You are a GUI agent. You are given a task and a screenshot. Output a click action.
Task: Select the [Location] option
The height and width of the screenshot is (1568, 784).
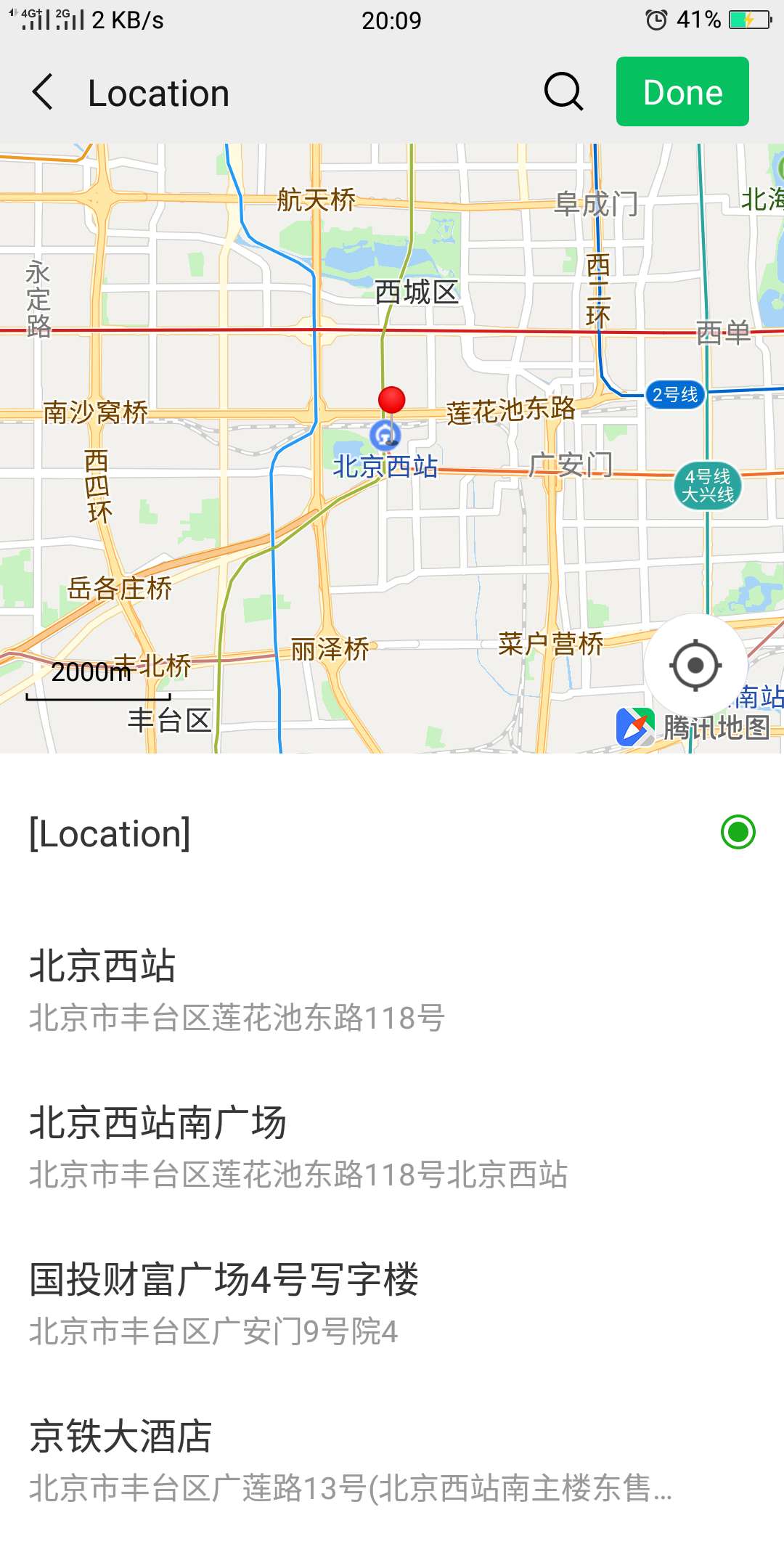(x=392, y=833)
